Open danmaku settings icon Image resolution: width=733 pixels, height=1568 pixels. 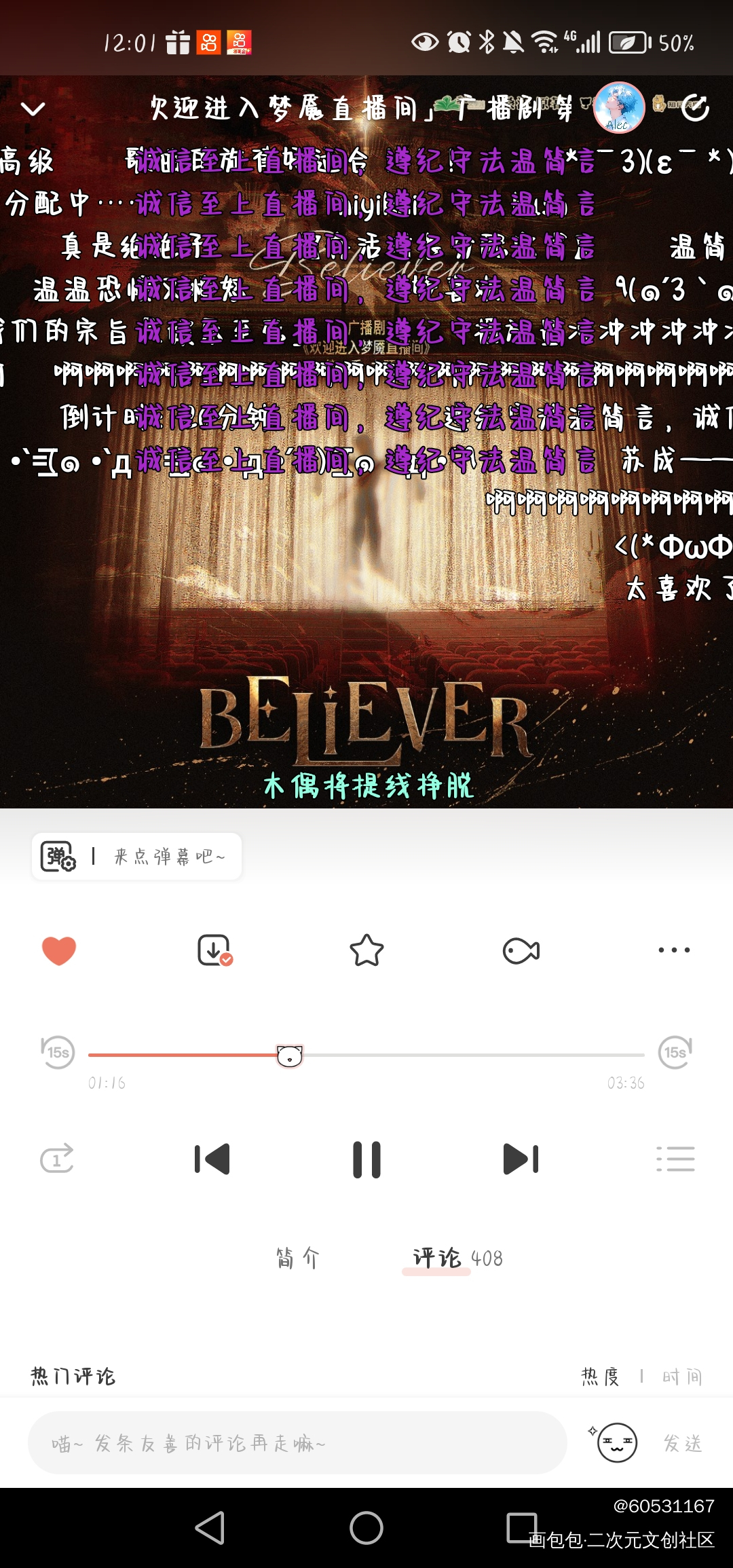[58, 857]
